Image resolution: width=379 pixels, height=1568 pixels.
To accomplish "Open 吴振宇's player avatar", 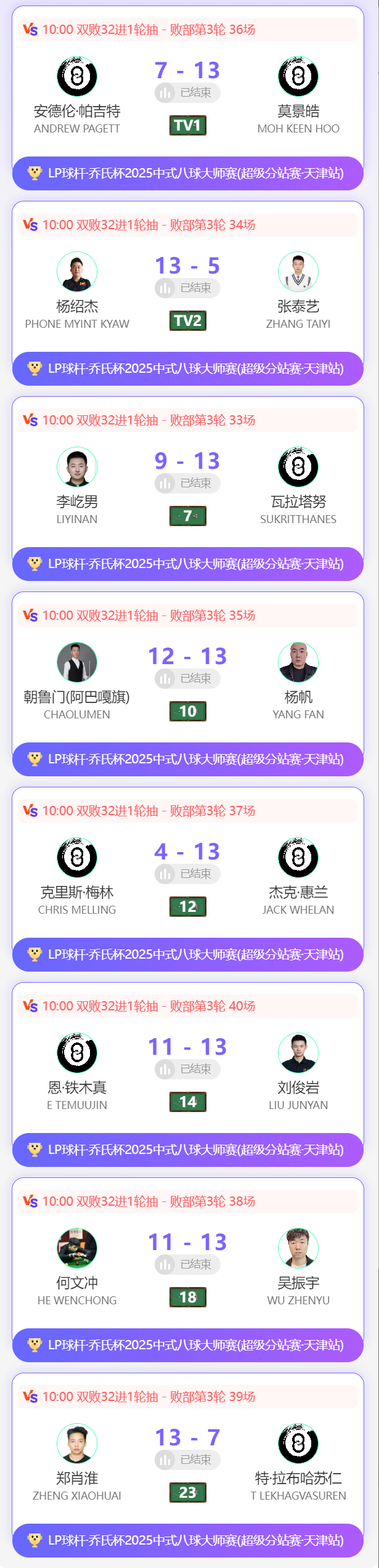I will 298,1248.
